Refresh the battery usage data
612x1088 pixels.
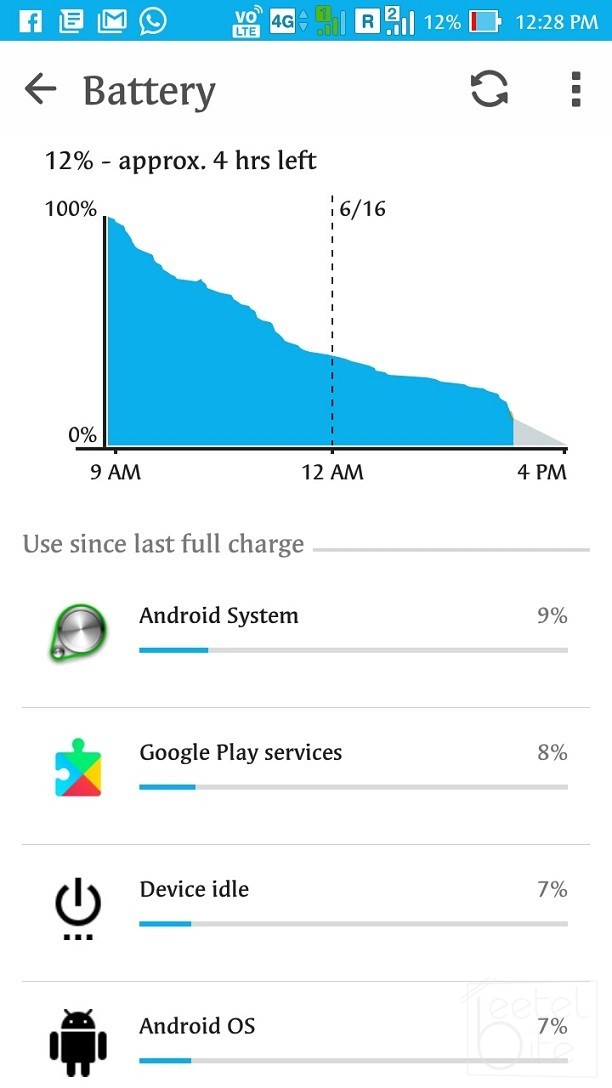pos(489,90)
